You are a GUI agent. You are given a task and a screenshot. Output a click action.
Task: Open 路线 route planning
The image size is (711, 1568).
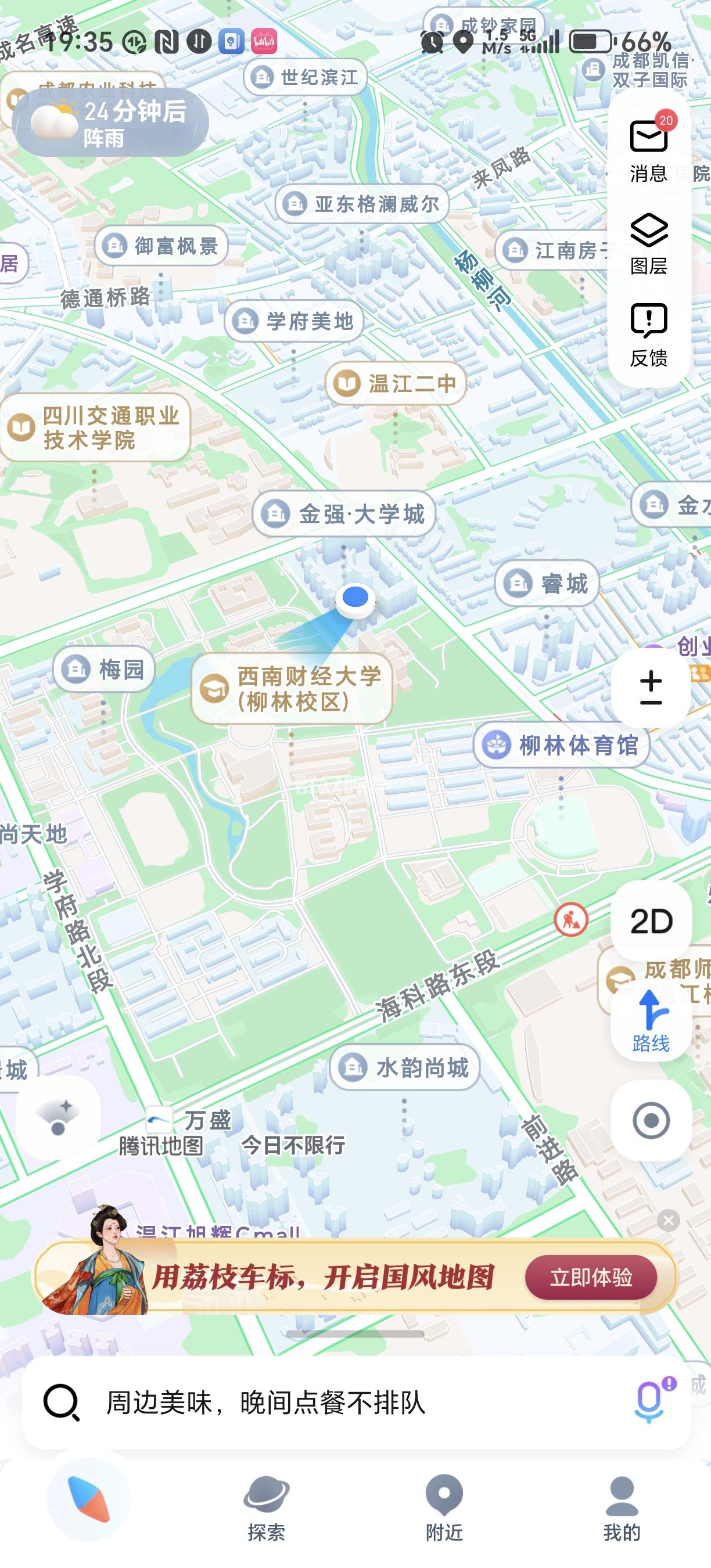click(651, 1022)
